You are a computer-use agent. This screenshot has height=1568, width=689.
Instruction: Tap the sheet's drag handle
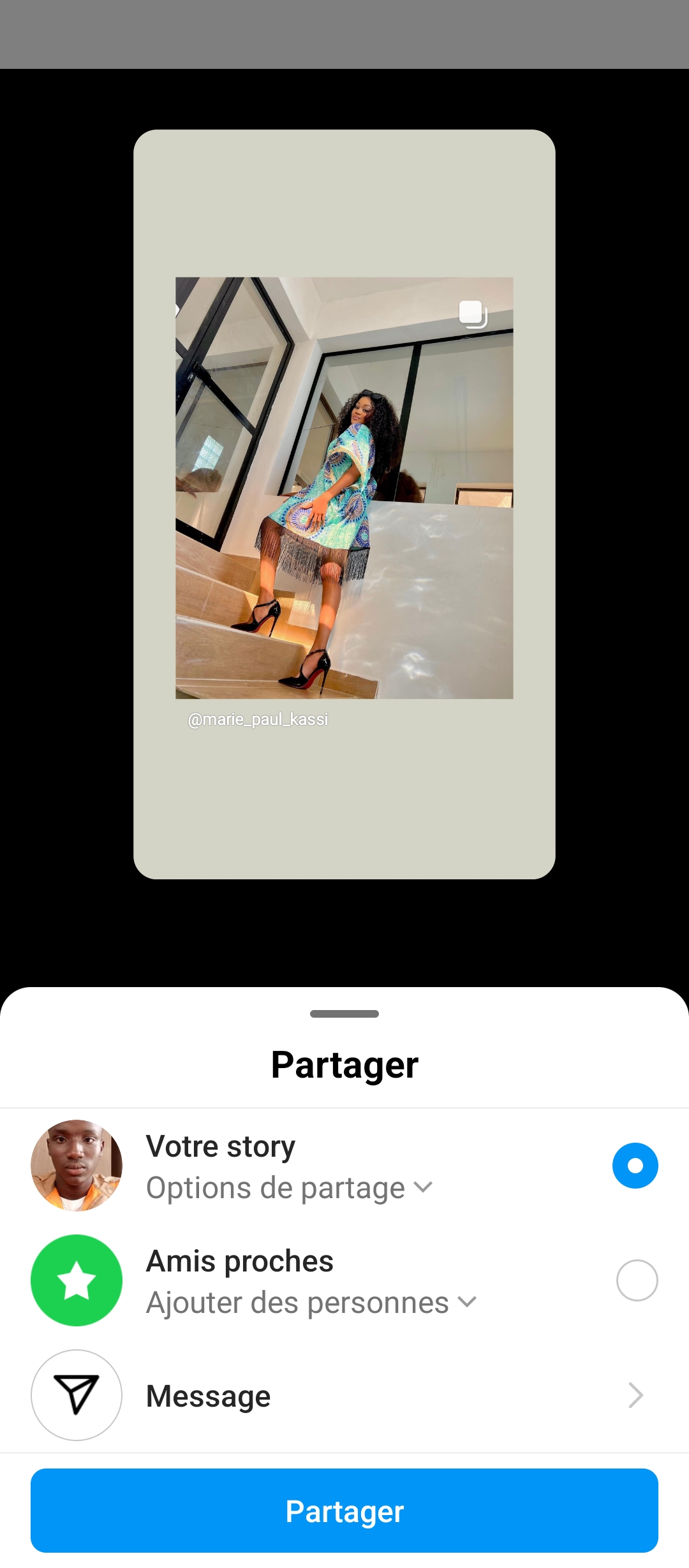pos(344,1014)
